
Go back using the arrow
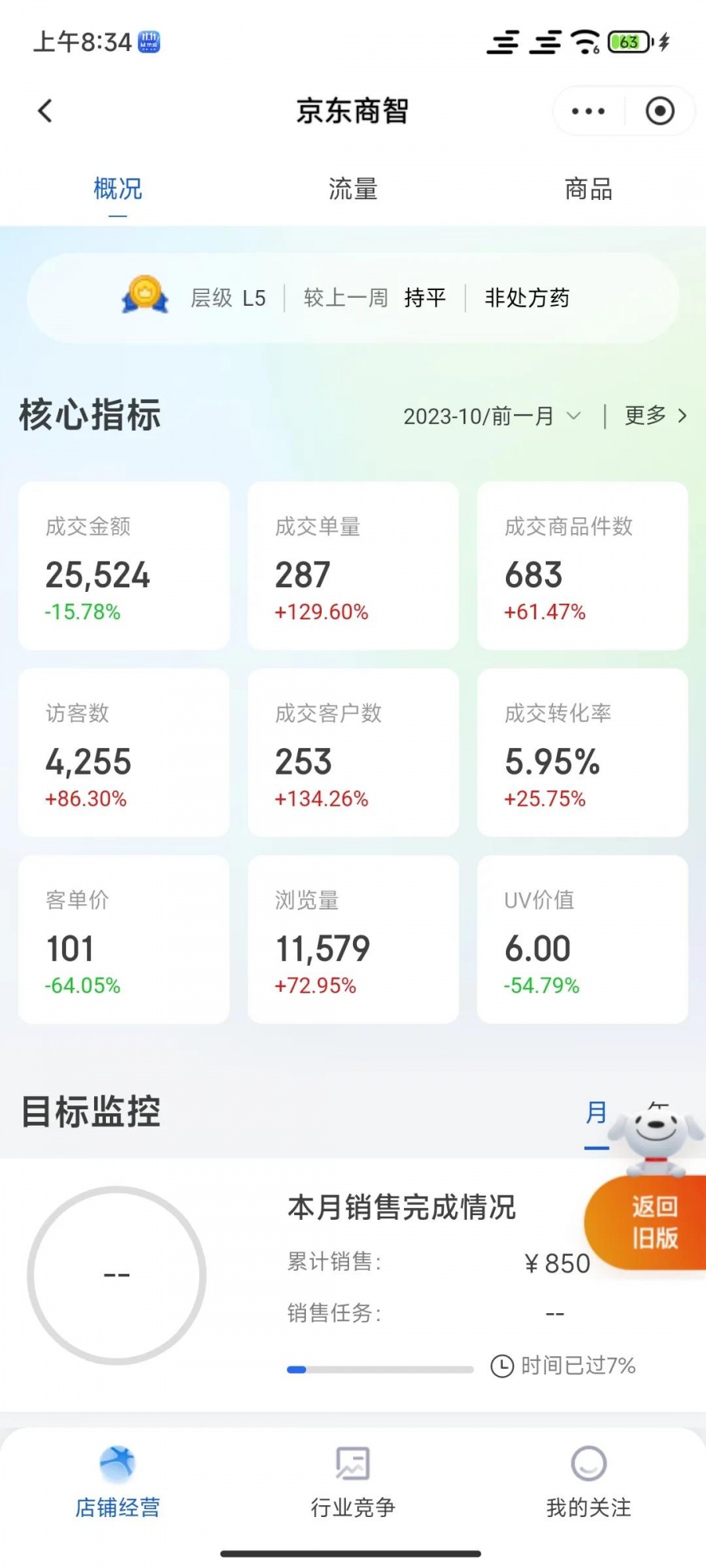click(45, 111)
